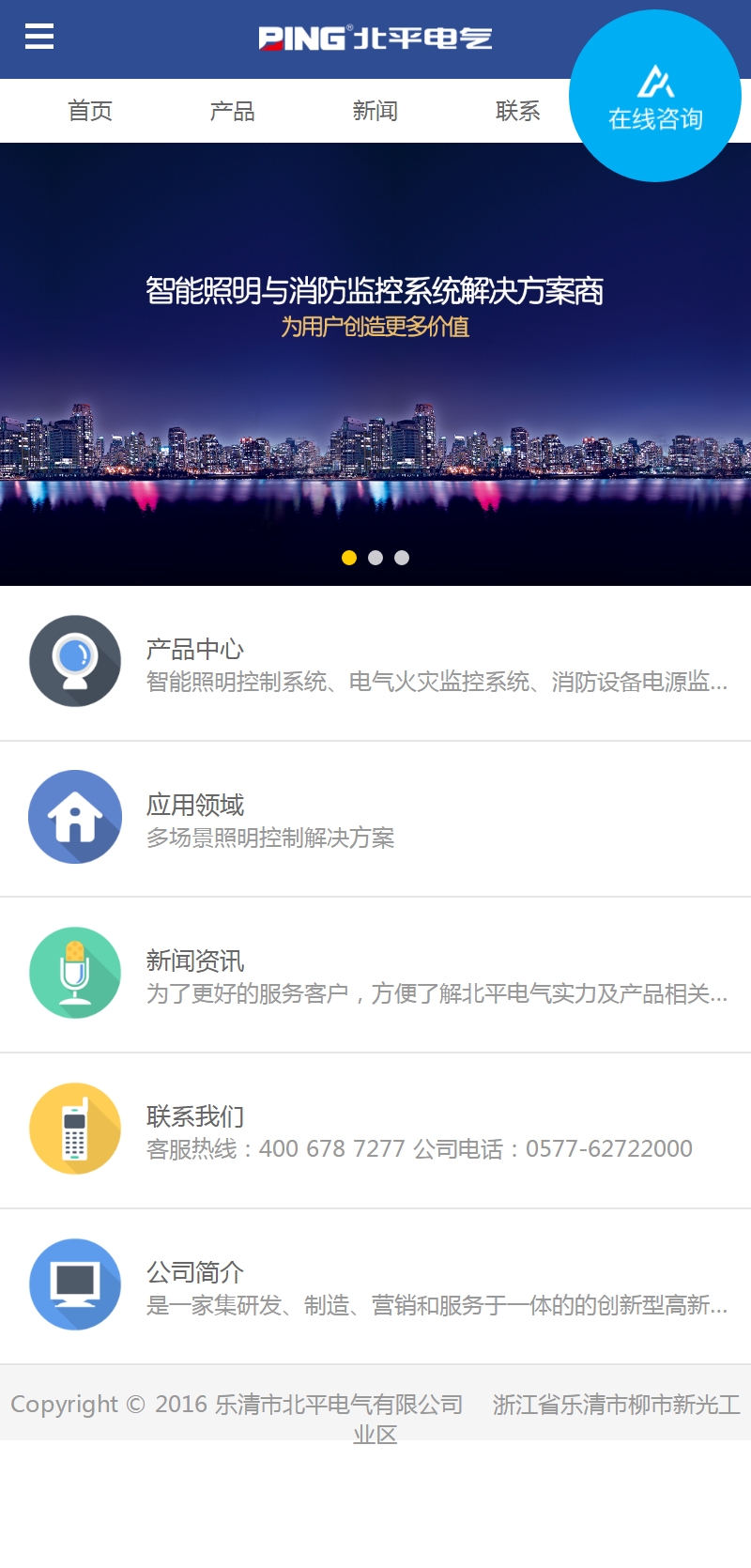Image resolution: width=751 pixels, height=1568 pixels.
Task: Go to the 首页 tab
Action: (90, 111)
